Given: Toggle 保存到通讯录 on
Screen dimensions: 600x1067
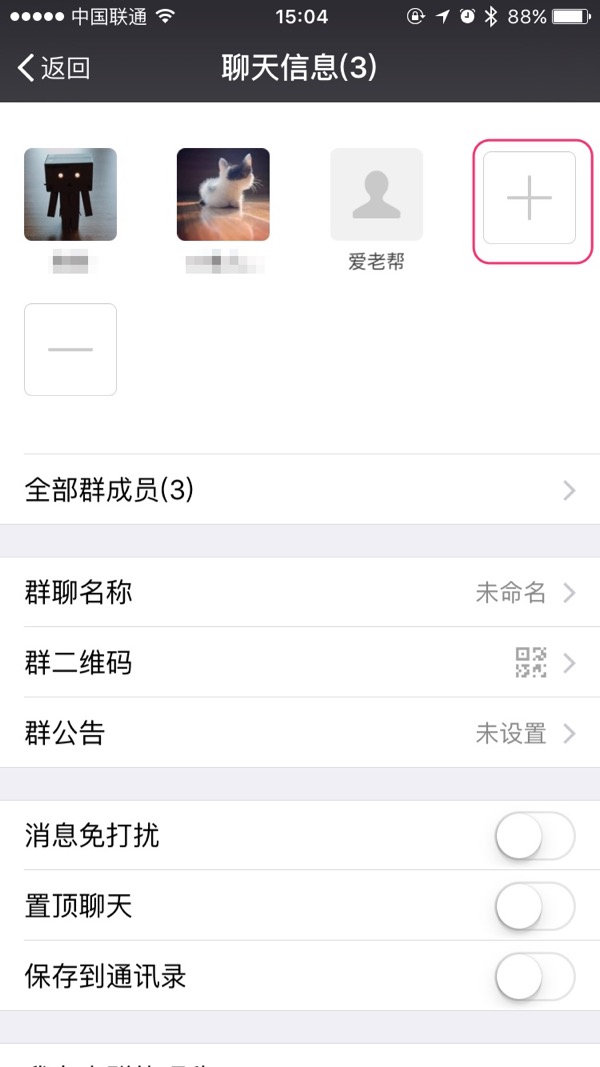Looking at the screenshot, I should (535, 976).
